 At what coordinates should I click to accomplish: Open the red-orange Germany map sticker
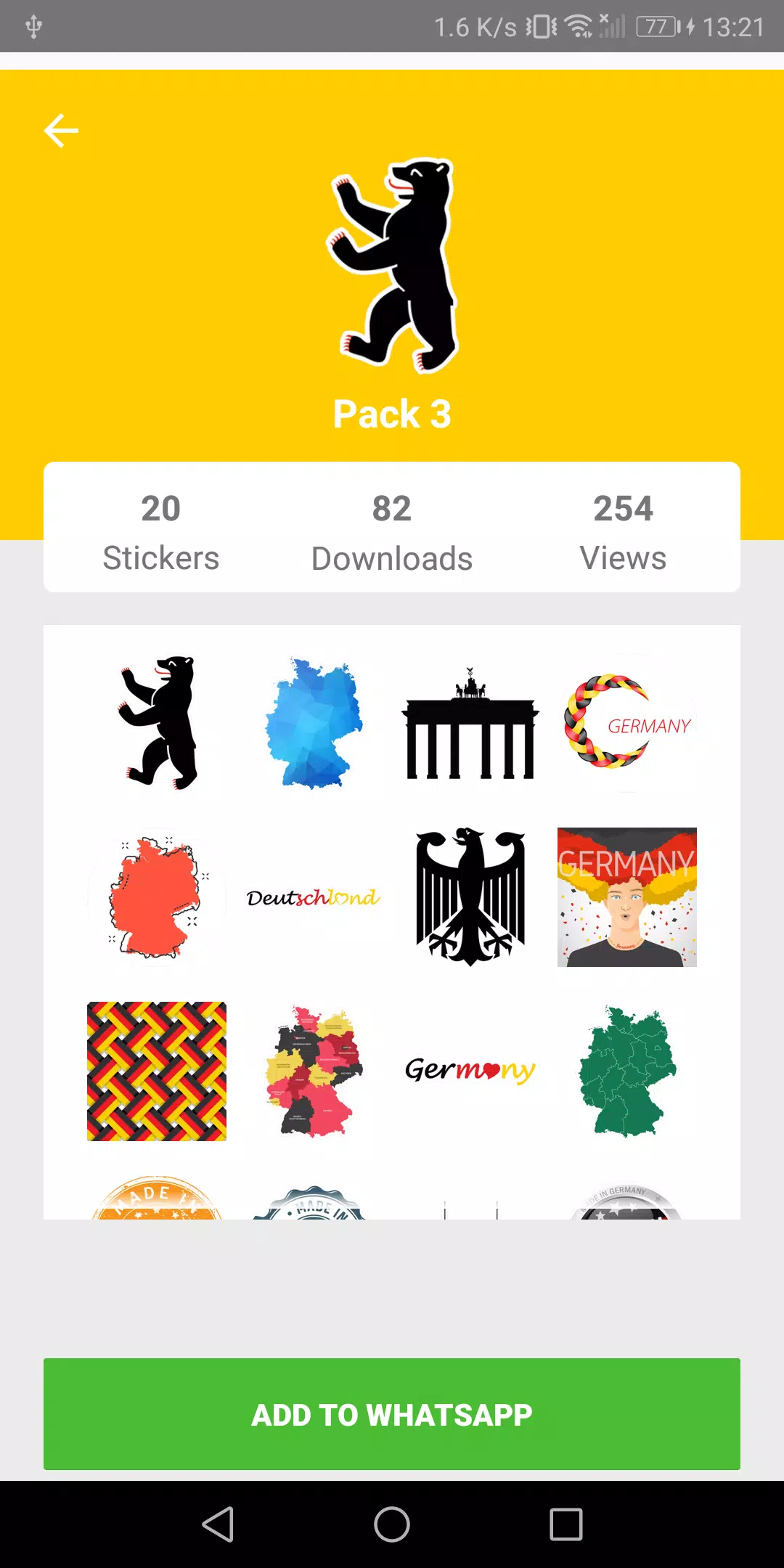(x=157, y=897)
